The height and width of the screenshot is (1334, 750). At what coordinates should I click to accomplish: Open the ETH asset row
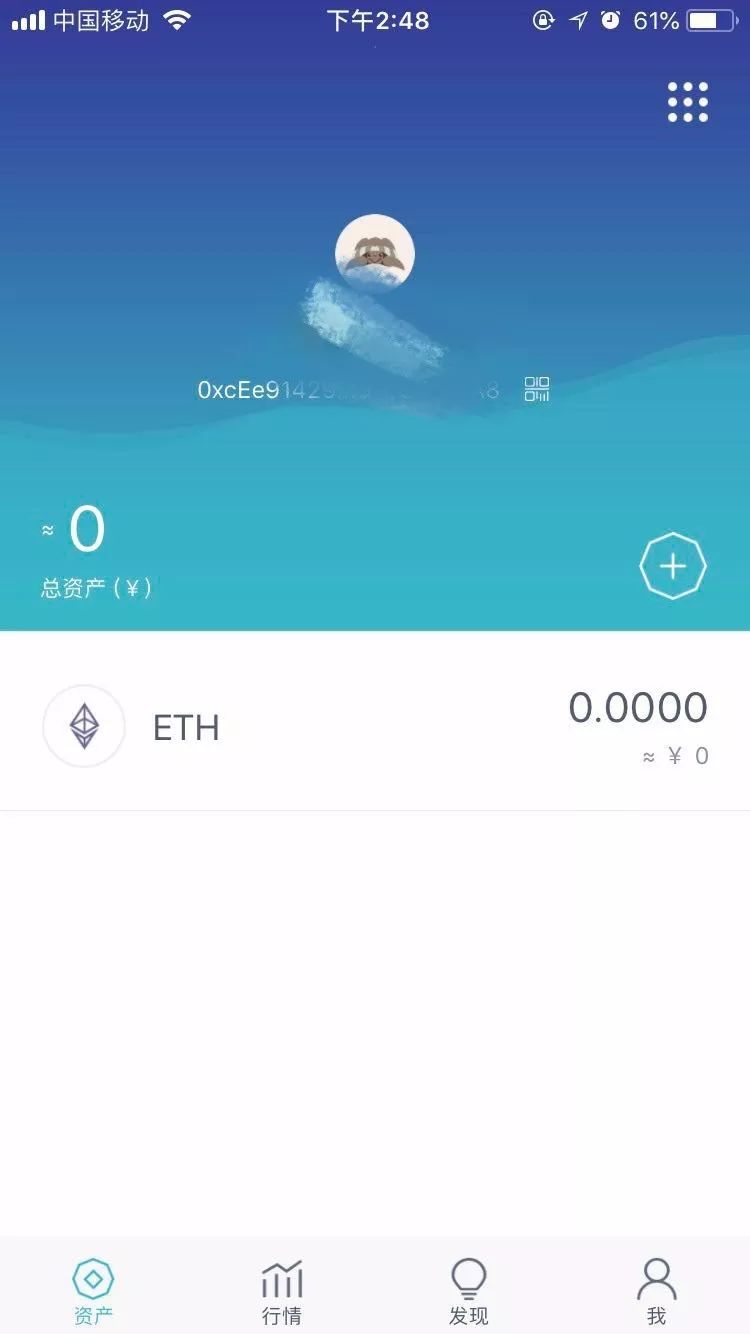pyautogui.click(x=375, y=726)
